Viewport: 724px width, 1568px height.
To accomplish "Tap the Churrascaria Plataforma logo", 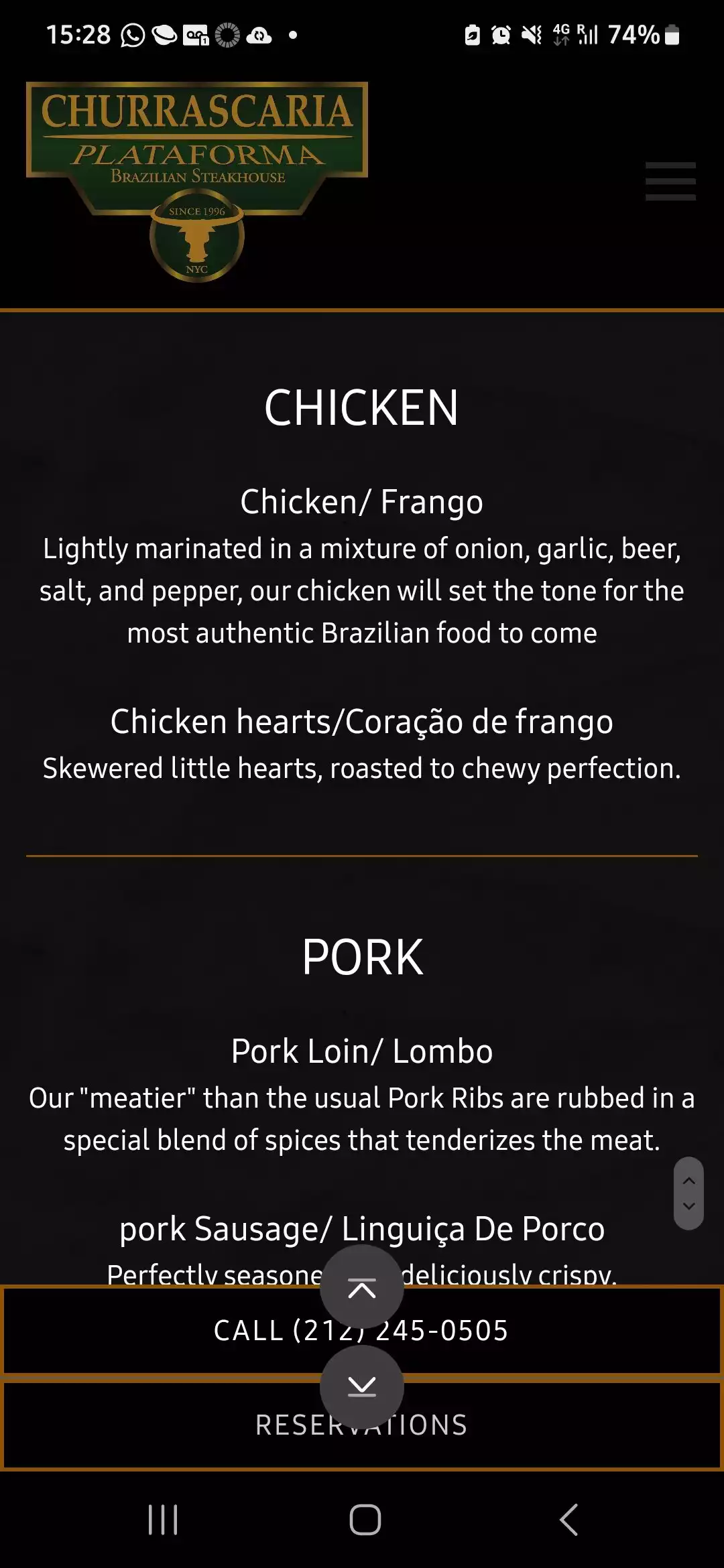I will coord(196,181).
